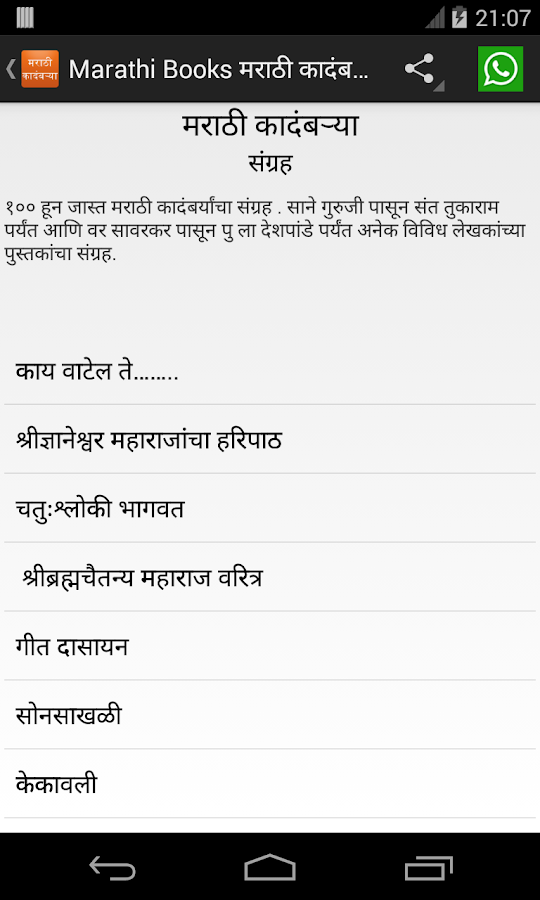540x900 pixels.
Task: Open the novel सोनसाखळी
Action: pyautogui.click(x=270, y=715)
